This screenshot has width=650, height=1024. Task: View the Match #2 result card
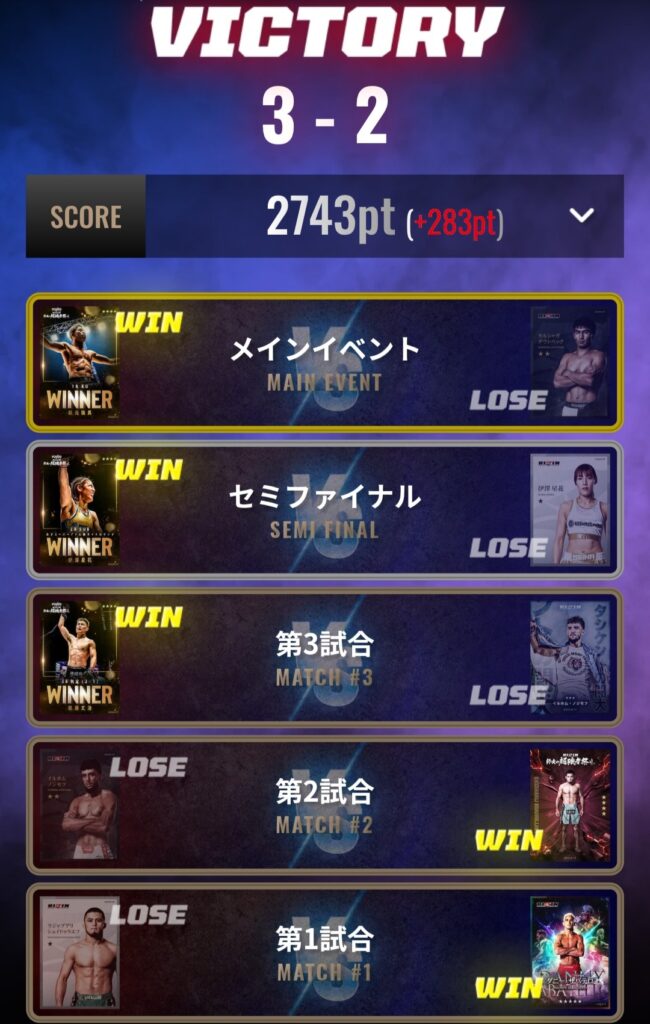324,805
